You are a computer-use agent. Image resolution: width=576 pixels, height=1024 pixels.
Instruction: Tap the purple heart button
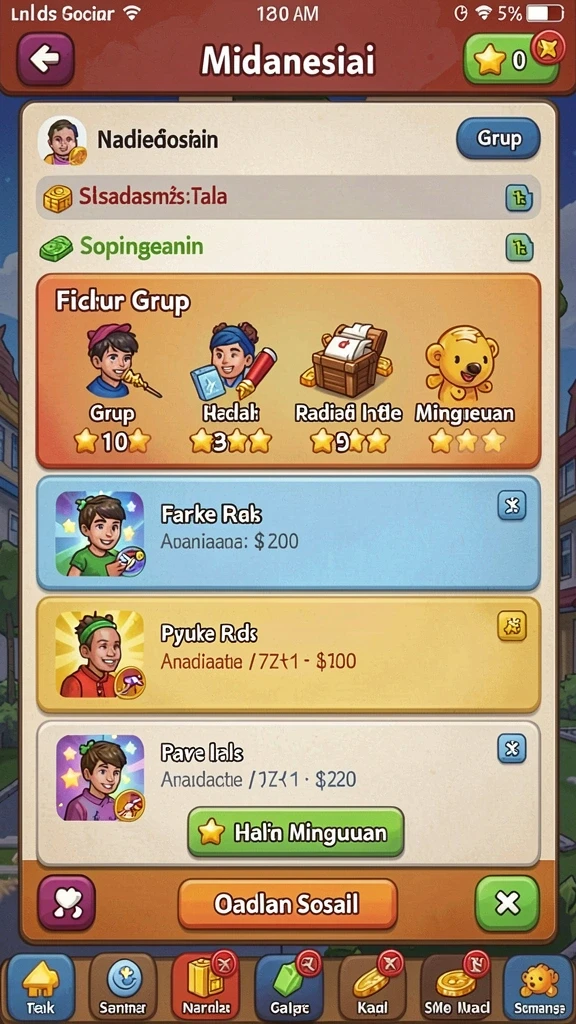(x=67, y=903)
